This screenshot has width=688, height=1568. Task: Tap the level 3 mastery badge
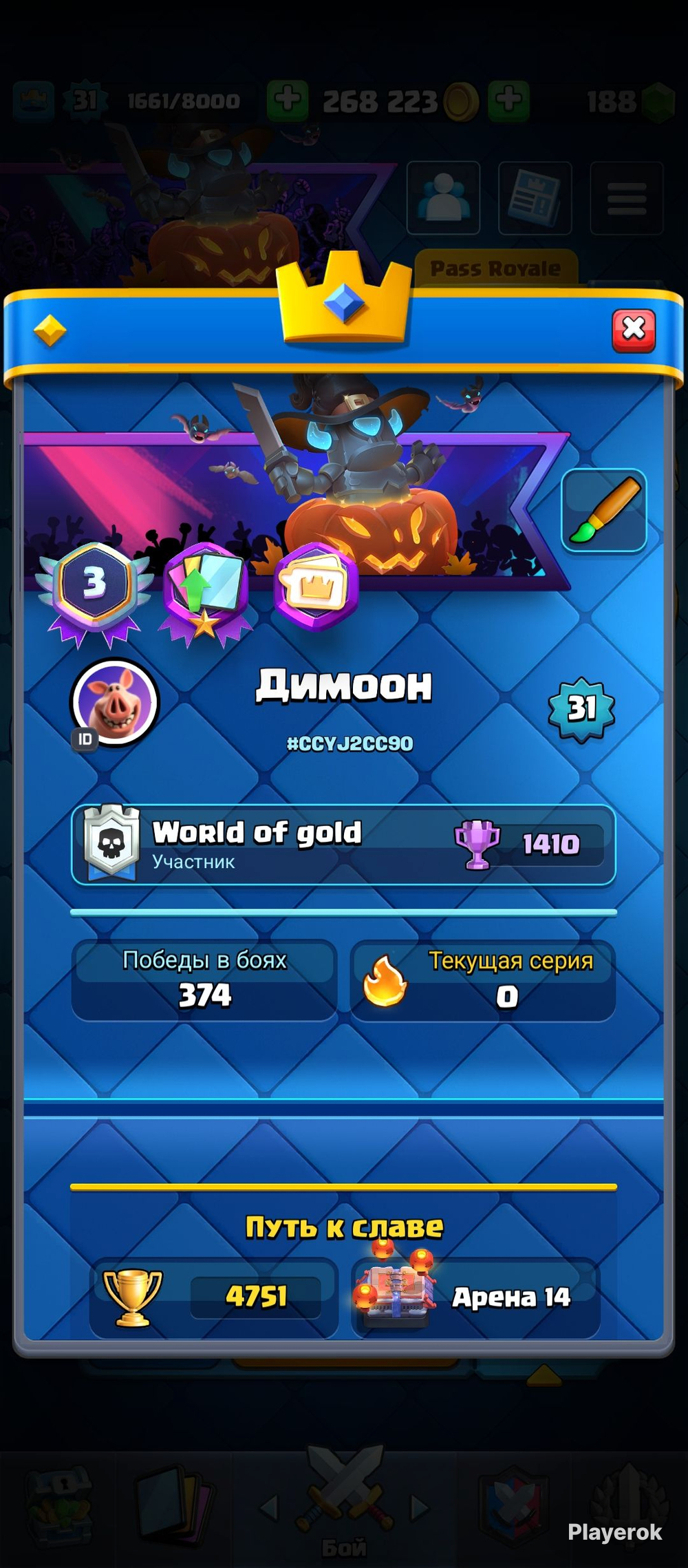94,593
